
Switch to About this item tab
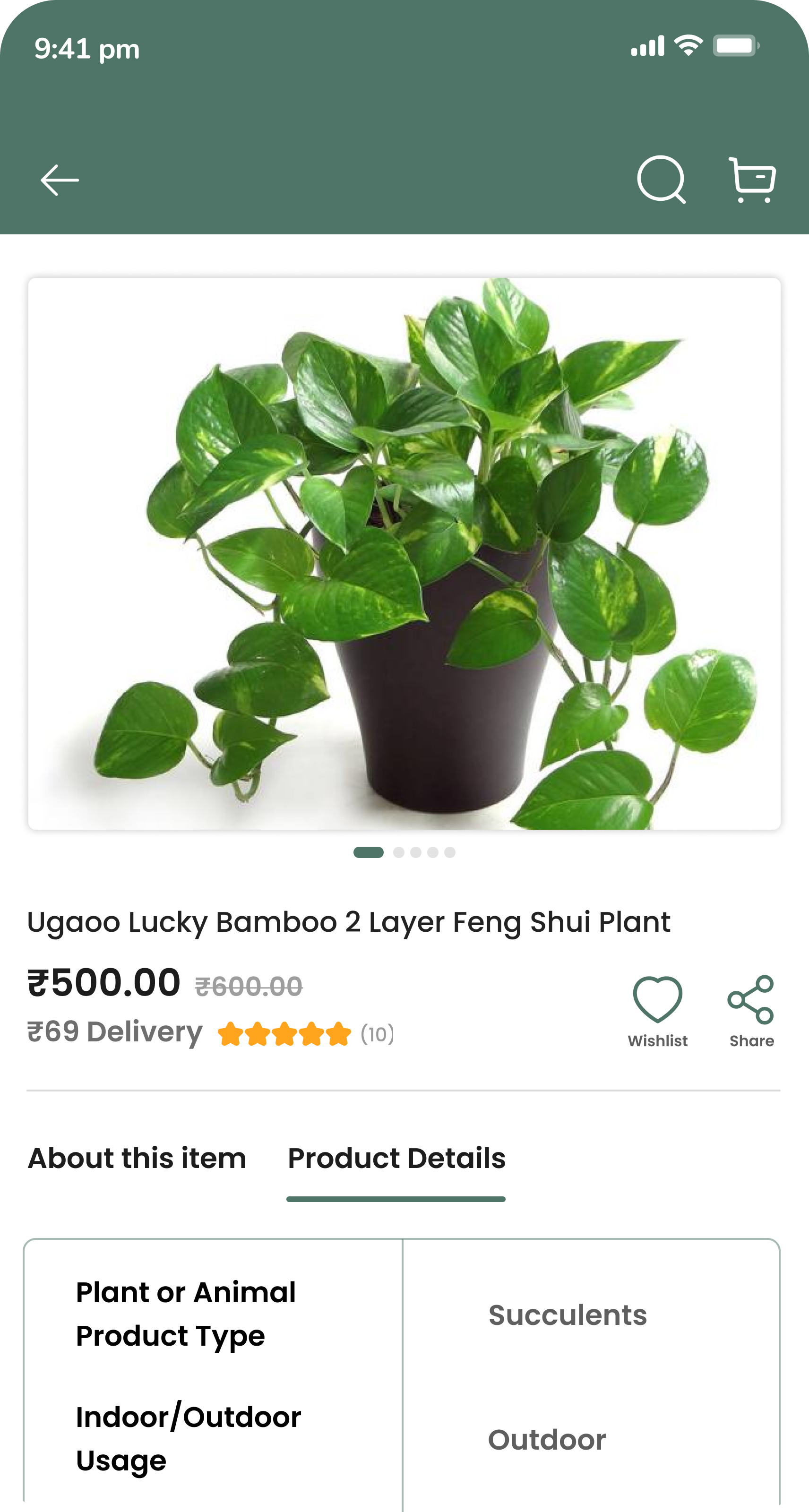137,1159
